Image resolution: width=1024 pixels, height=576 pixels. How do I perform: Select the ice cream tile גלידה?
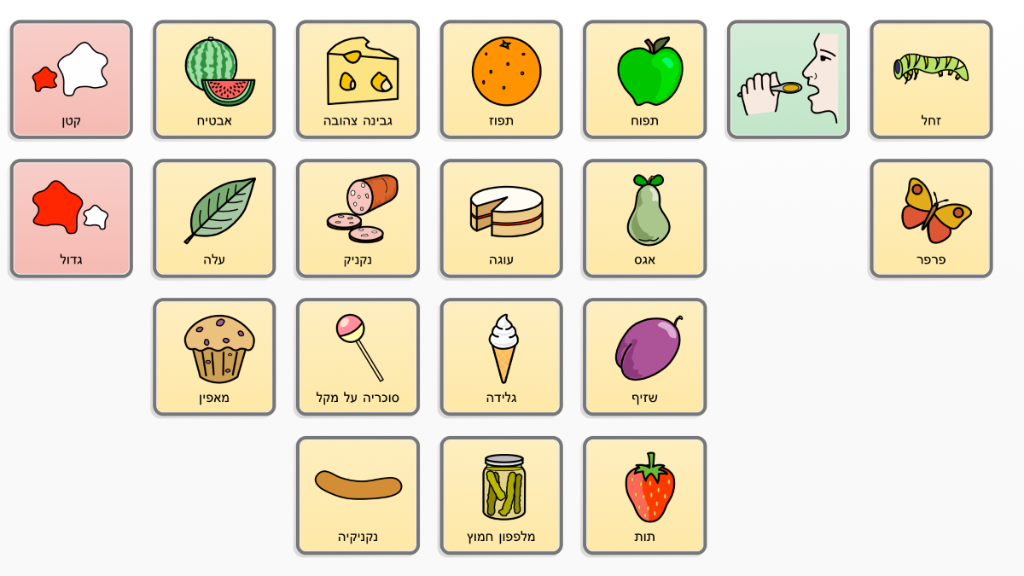coord(502,357)
